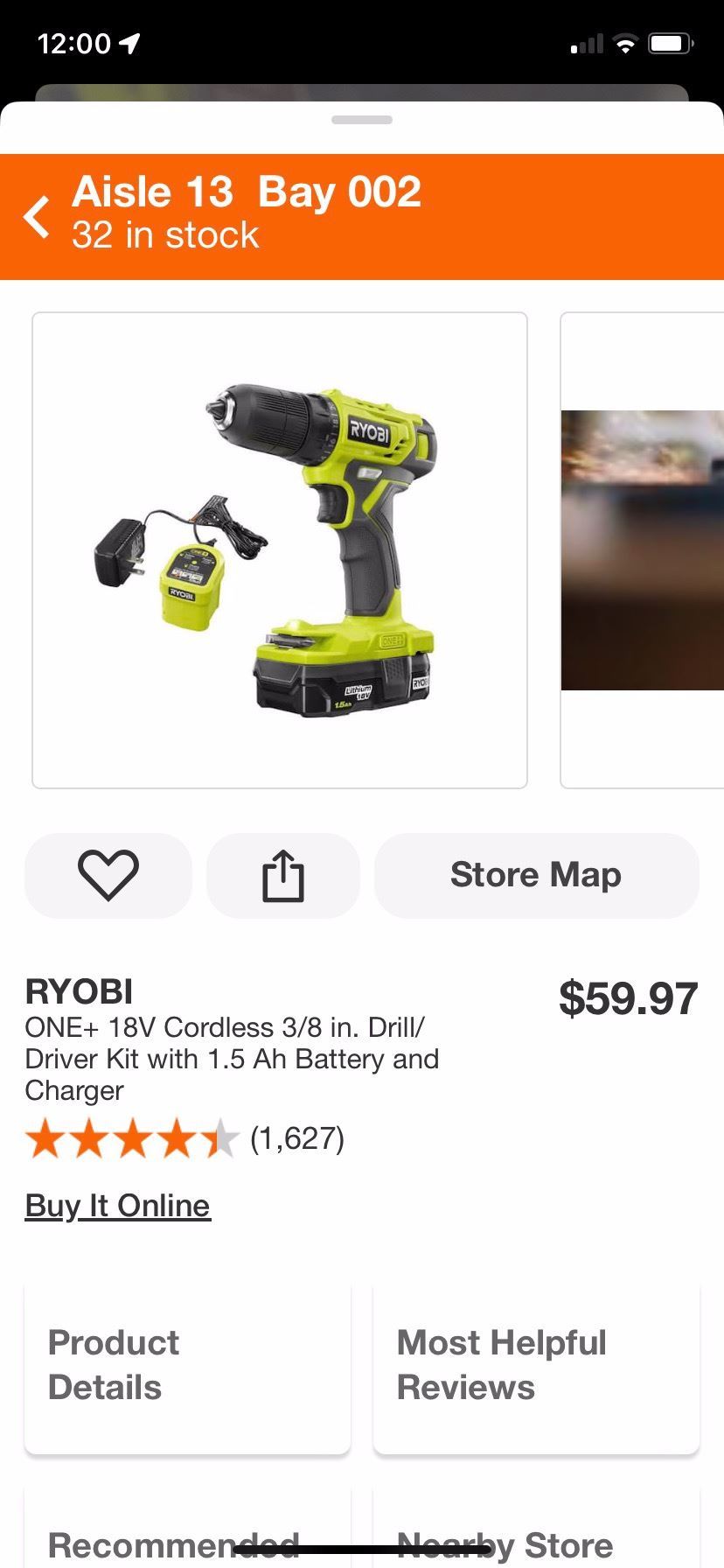Screen dimensions: 724x1568
Task: Open Product Details card
Action: 187,1367
